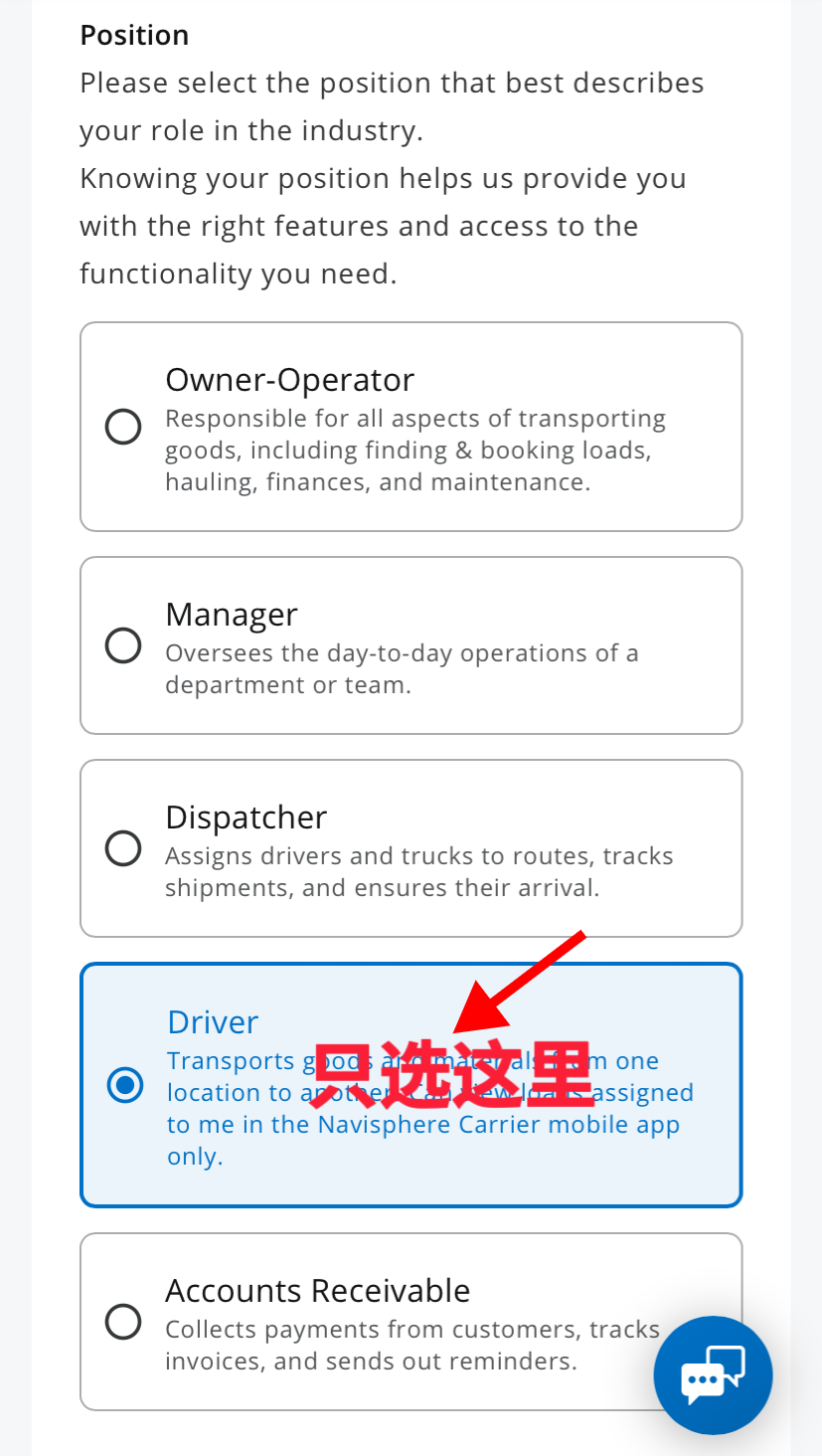Pick the Dispatcher radio option
The width and height of the screenshot is (822, 1456).
pyautogui.click(x=123, y=848)
